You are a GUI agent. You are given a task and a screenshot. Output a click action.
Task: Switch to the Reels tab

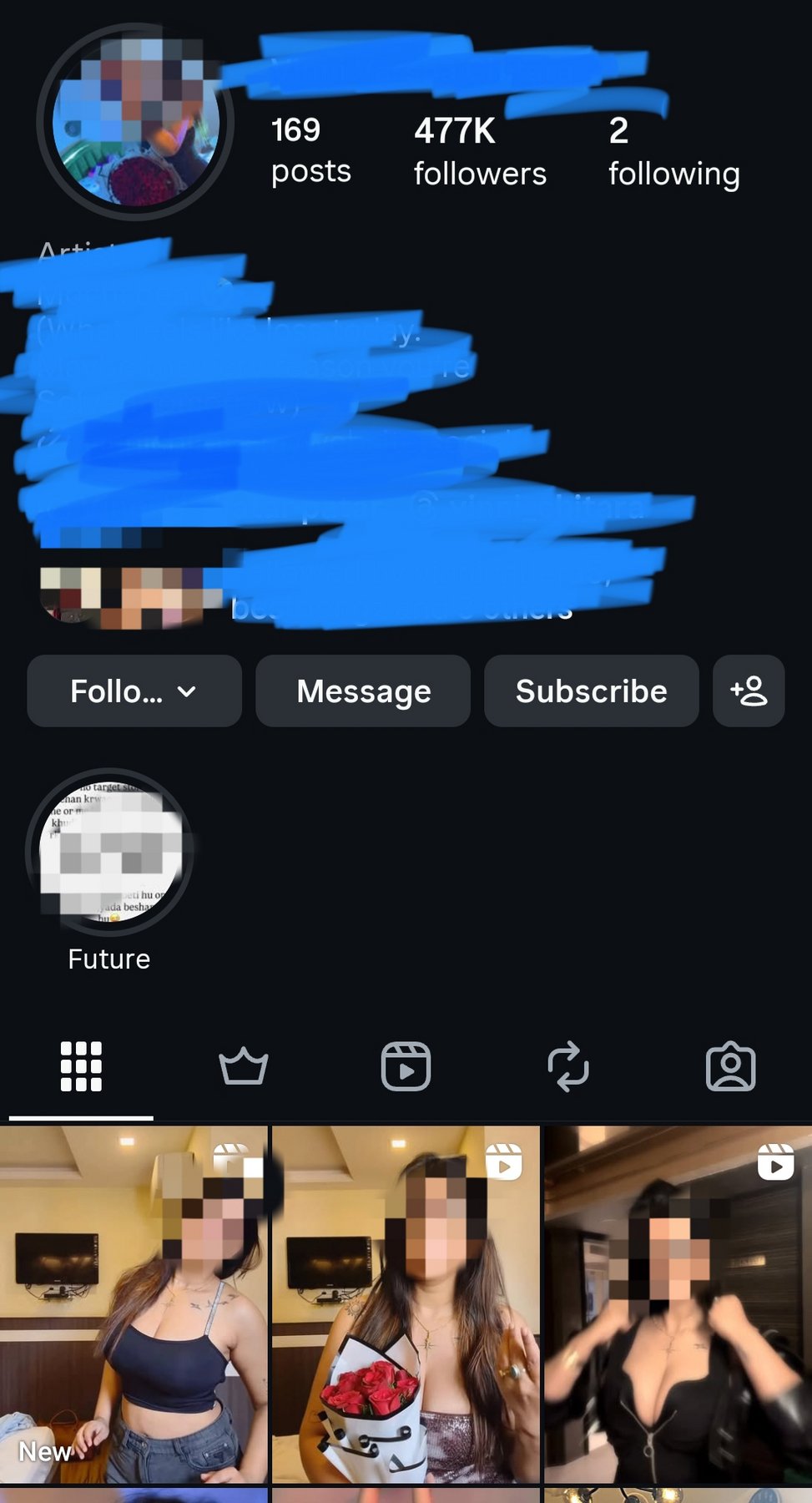pyautogui.click(x=406, y=1066)
